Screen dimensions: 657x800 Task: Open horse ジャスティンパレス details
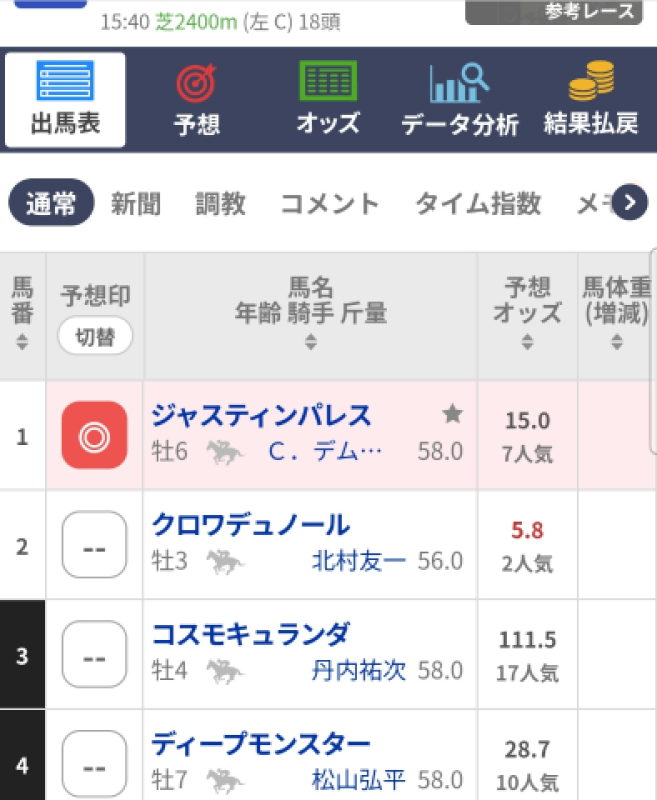pyautogui.click(x=261, y=415)
